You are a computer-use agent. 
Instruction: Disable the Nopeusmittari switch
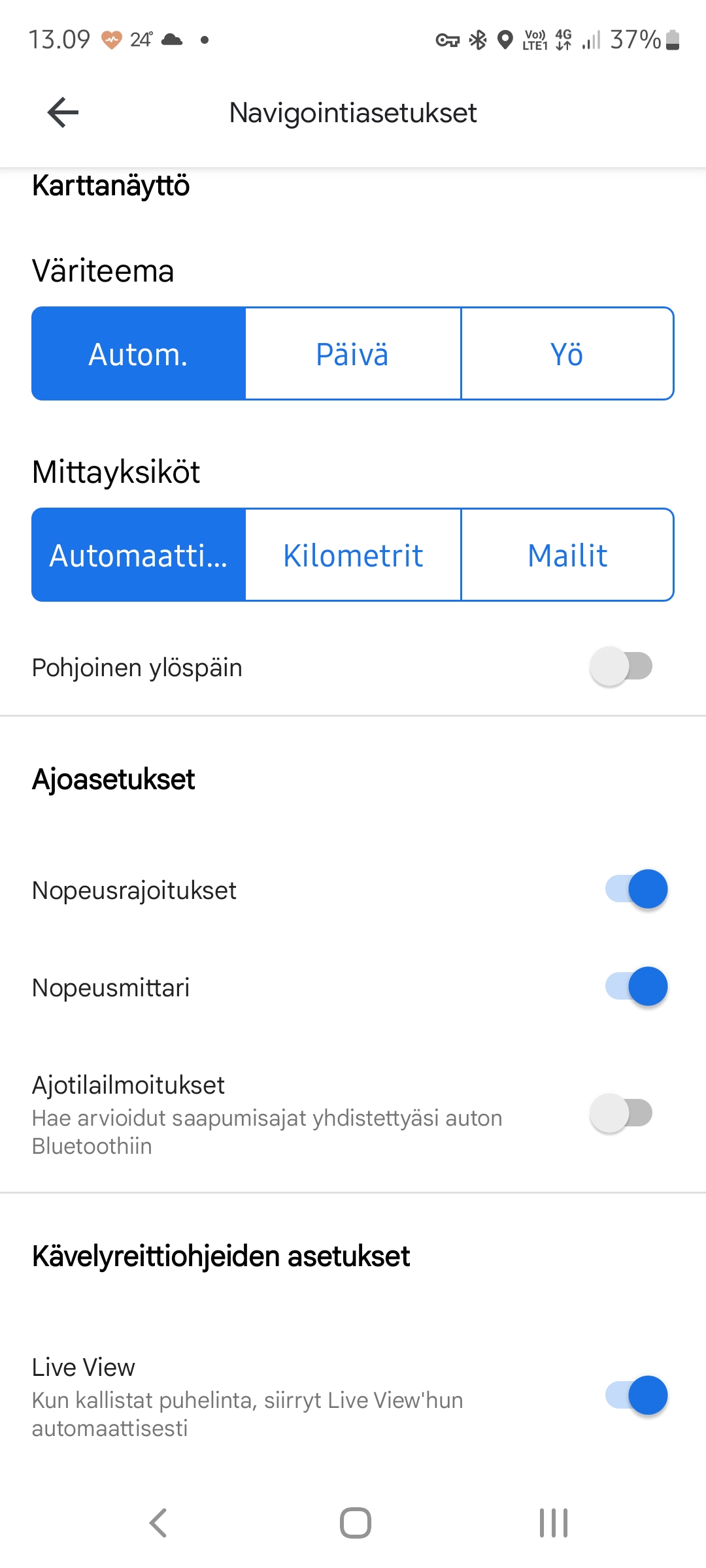tap(636, 987)
